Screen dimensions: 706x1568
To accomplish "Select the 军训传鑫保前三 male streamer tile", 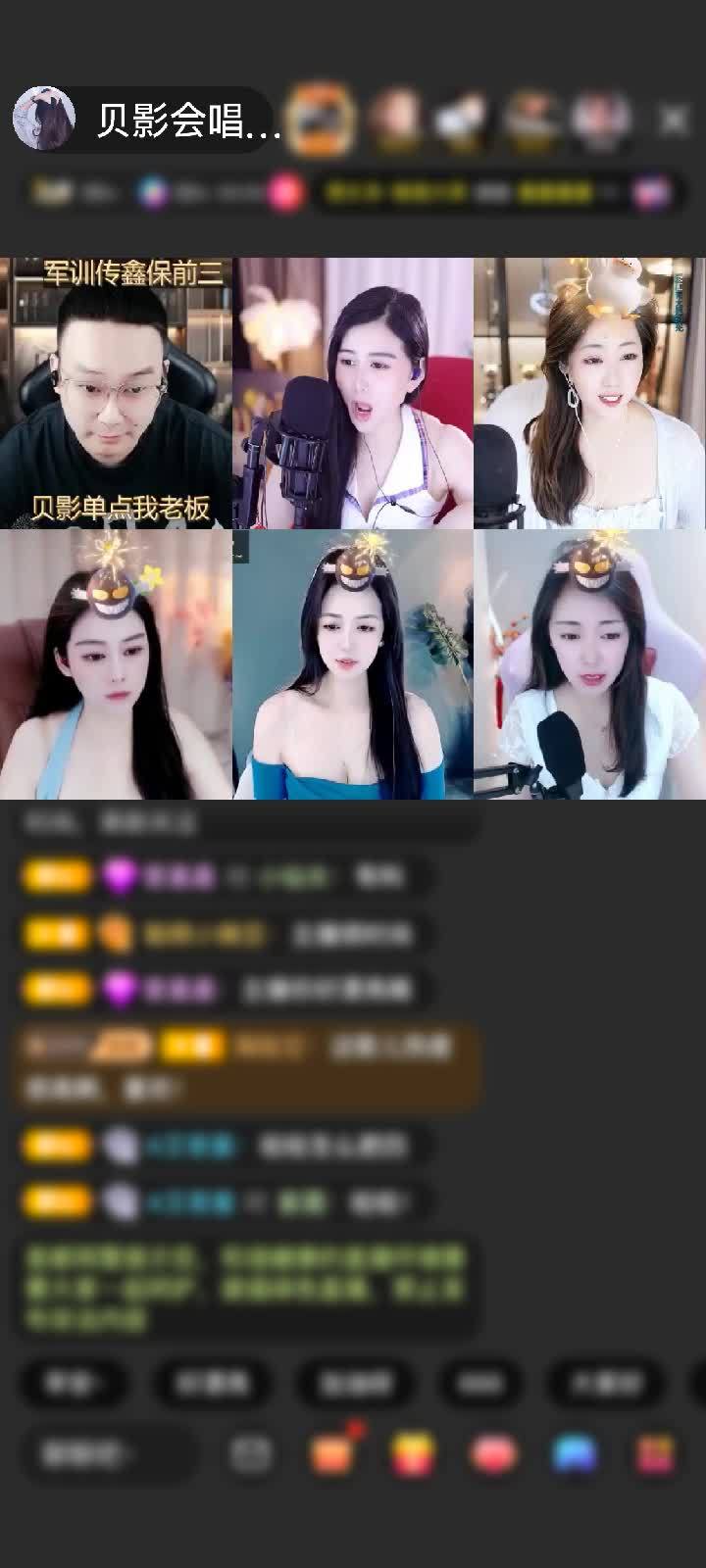I will [117, 392].
